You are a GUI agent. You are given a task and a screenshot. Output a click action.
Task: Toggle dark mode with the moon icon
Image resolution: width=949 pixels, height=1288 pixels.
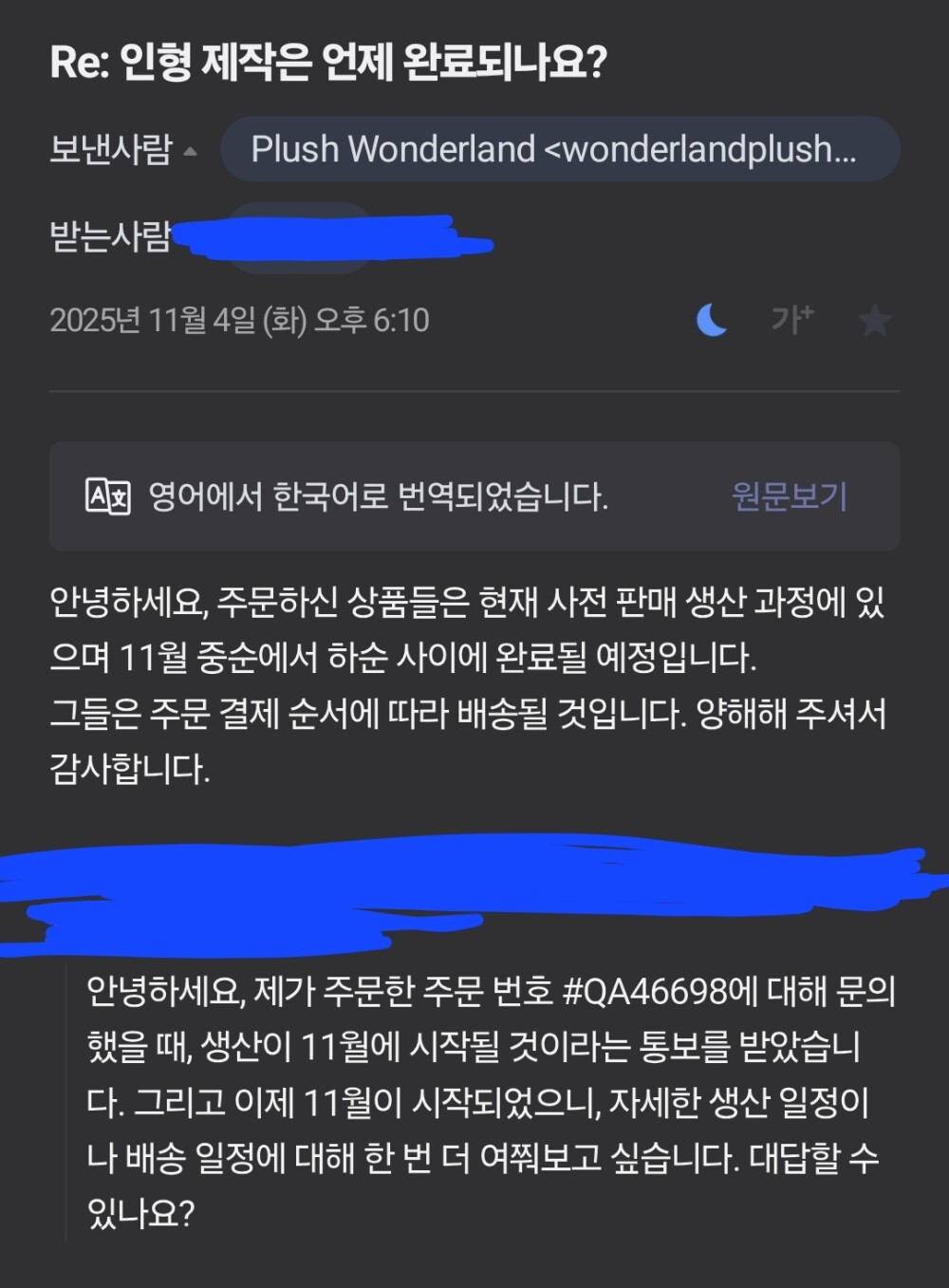711,320
